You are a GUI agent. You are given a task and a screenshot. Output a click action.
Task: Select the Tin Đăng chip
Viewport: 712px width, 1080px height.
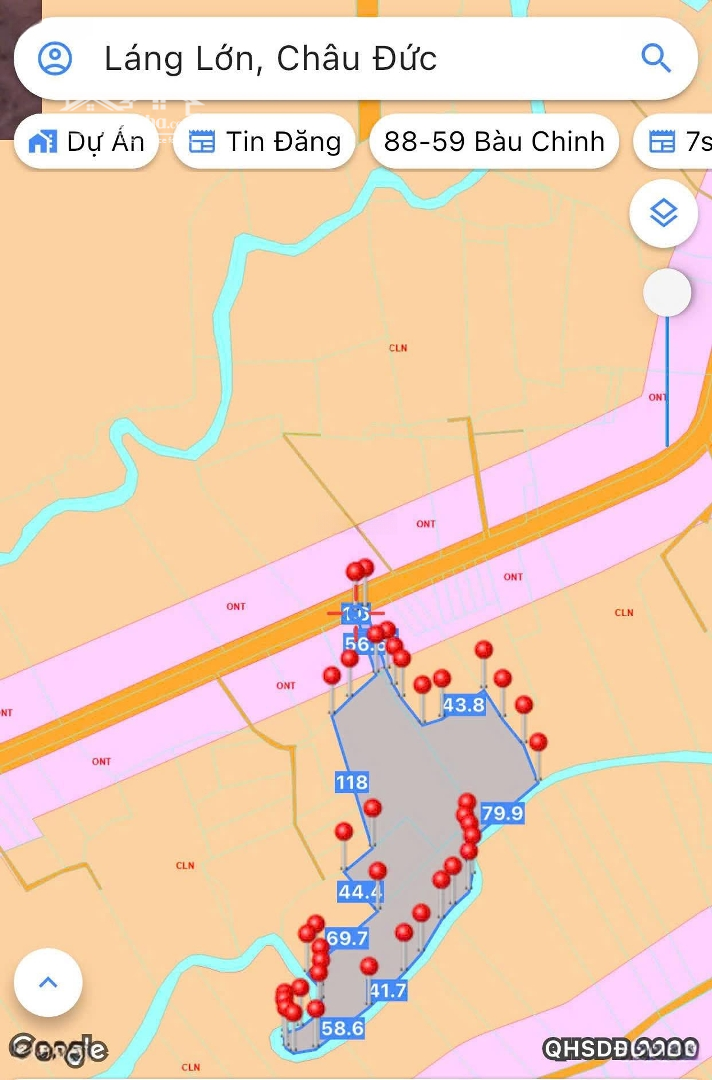tap(265, 142)
